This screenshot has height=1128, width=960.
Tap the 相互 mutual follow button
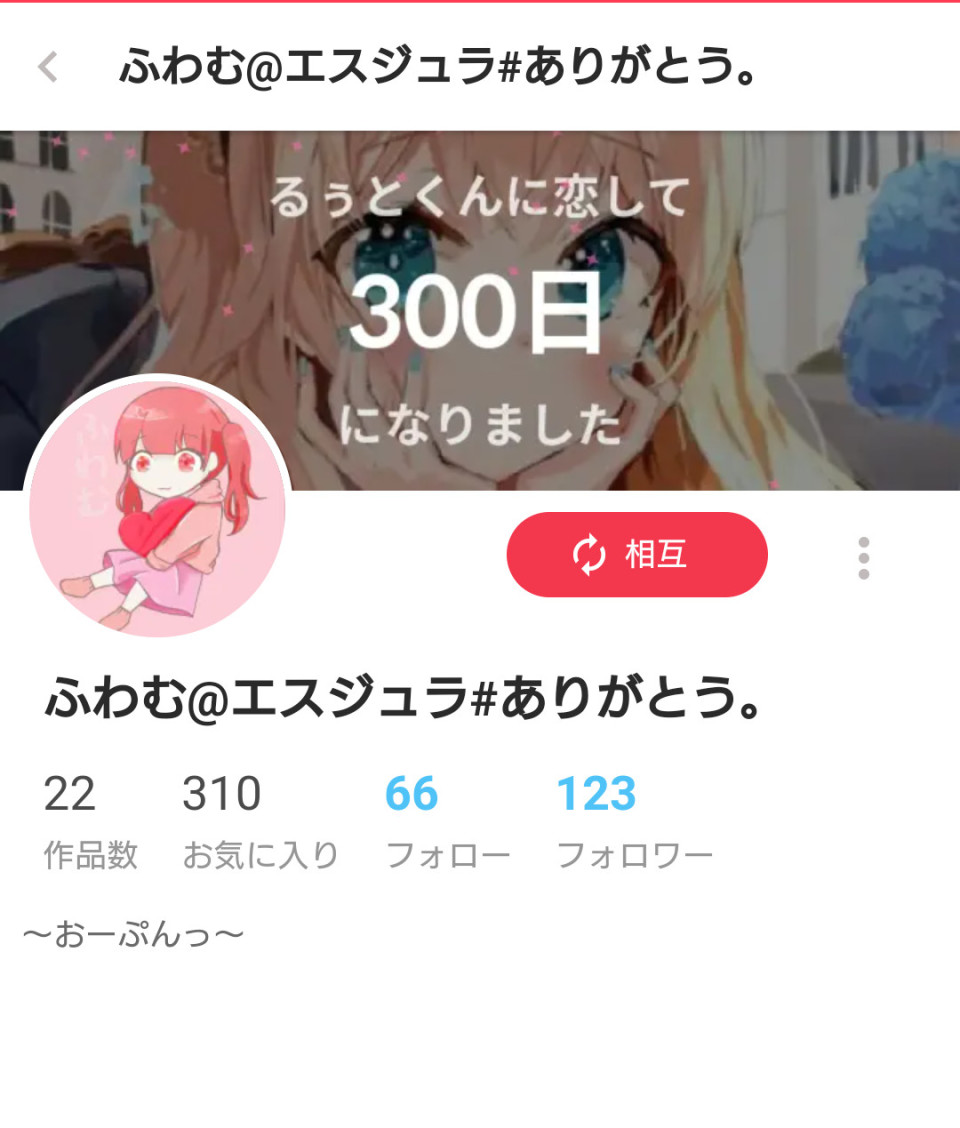(636, 555)
